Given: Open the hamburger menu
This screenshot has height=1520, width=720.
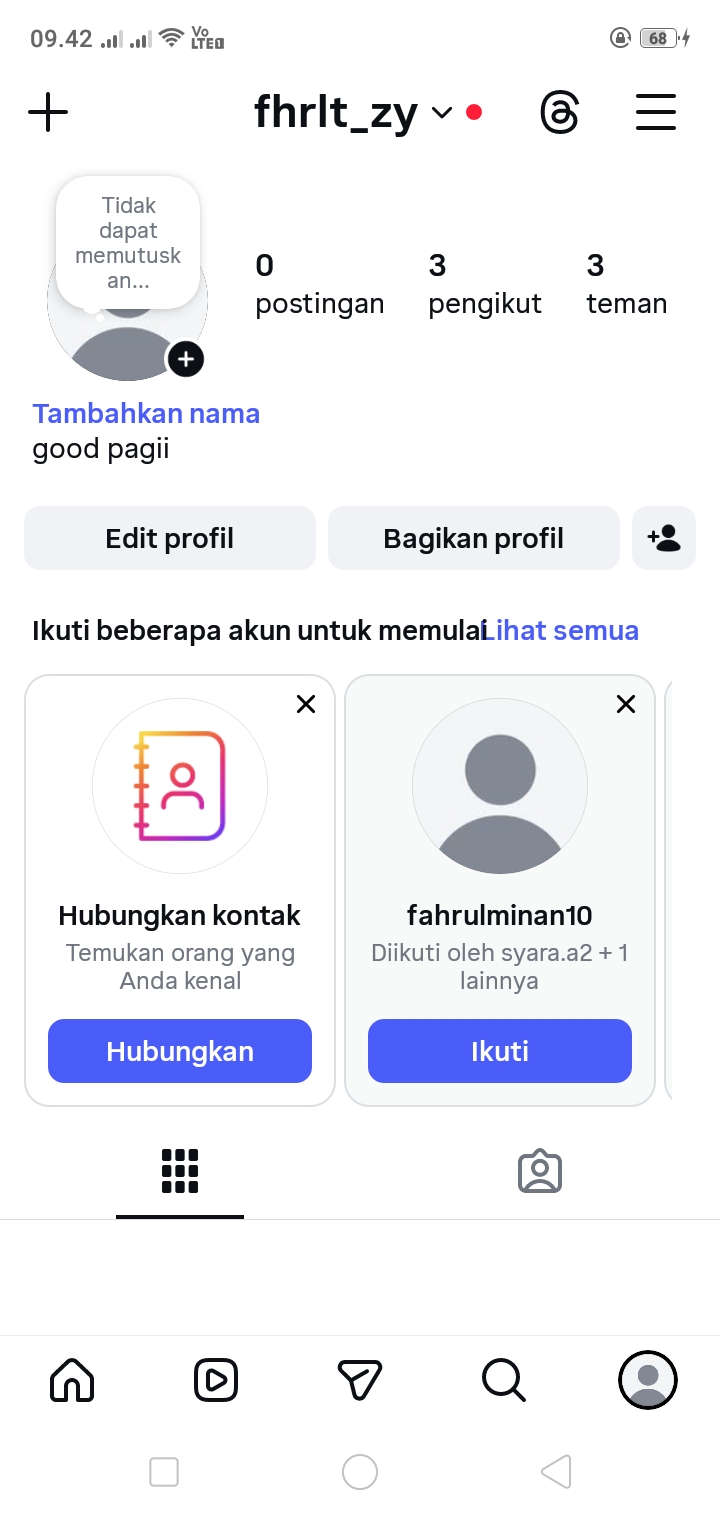Looking at the screenshot, I should pyautogui.click(x=656, y=112).
